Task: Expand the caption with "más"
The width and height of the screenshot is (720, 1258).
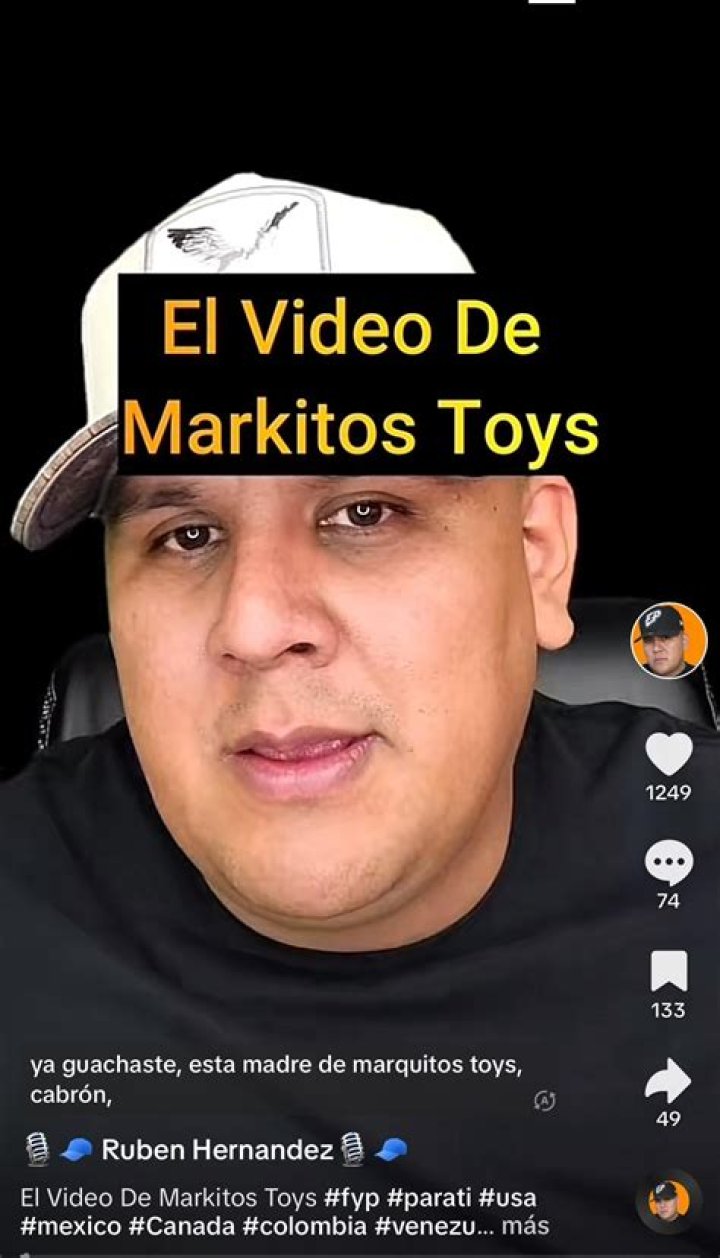Action: click(525, 1225)
